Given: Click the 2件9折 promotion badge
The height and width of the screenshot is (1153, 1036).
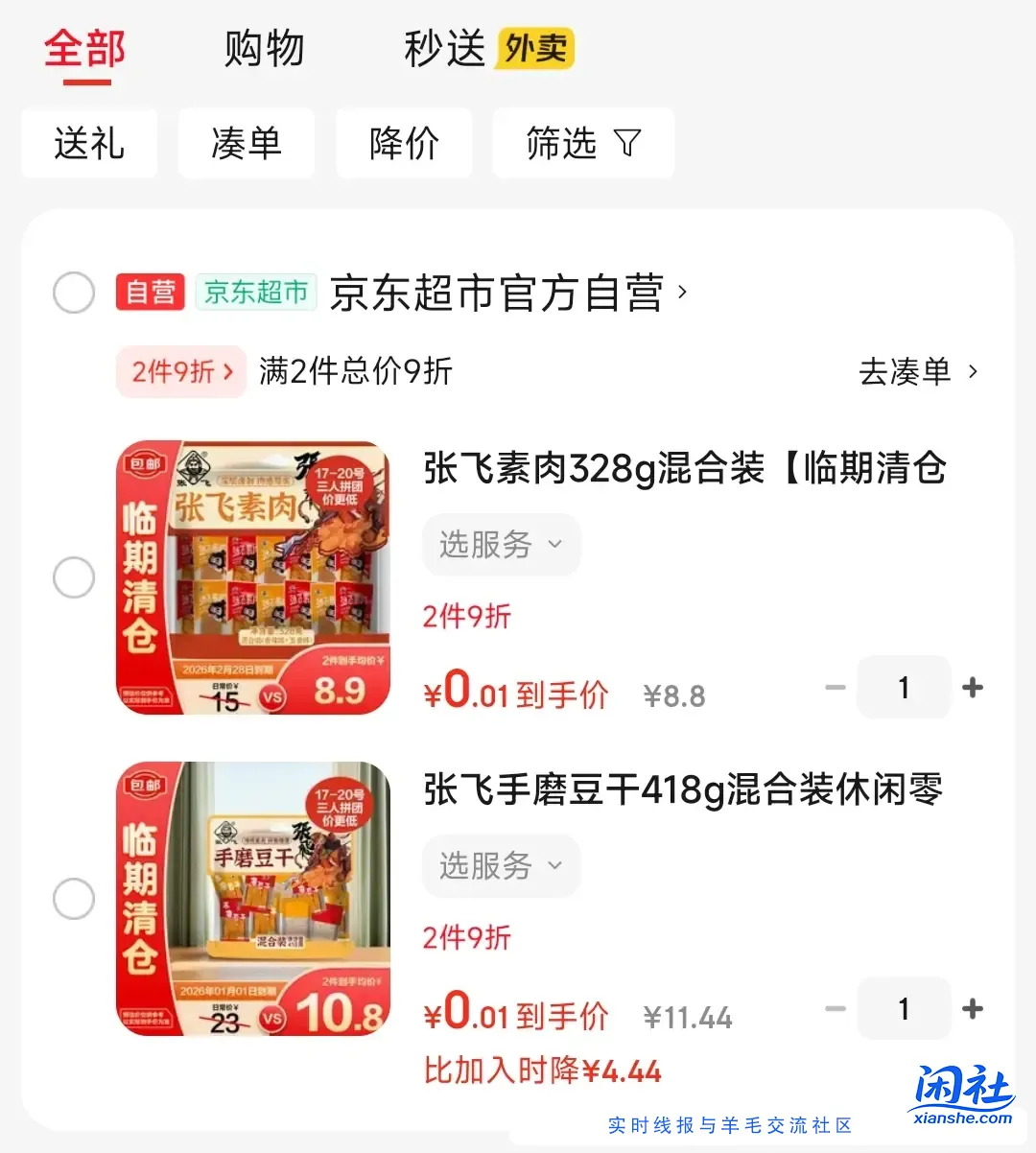Looking at the screenshot, I should [180, 371].
